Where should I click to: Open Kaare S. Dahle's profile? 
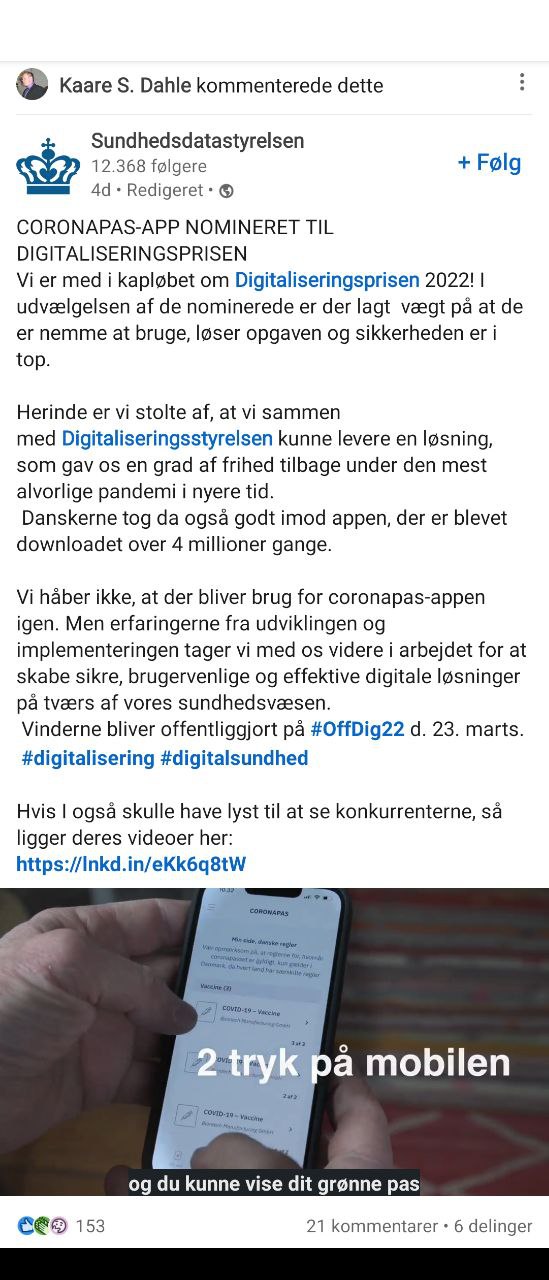(x=126, y=85)
